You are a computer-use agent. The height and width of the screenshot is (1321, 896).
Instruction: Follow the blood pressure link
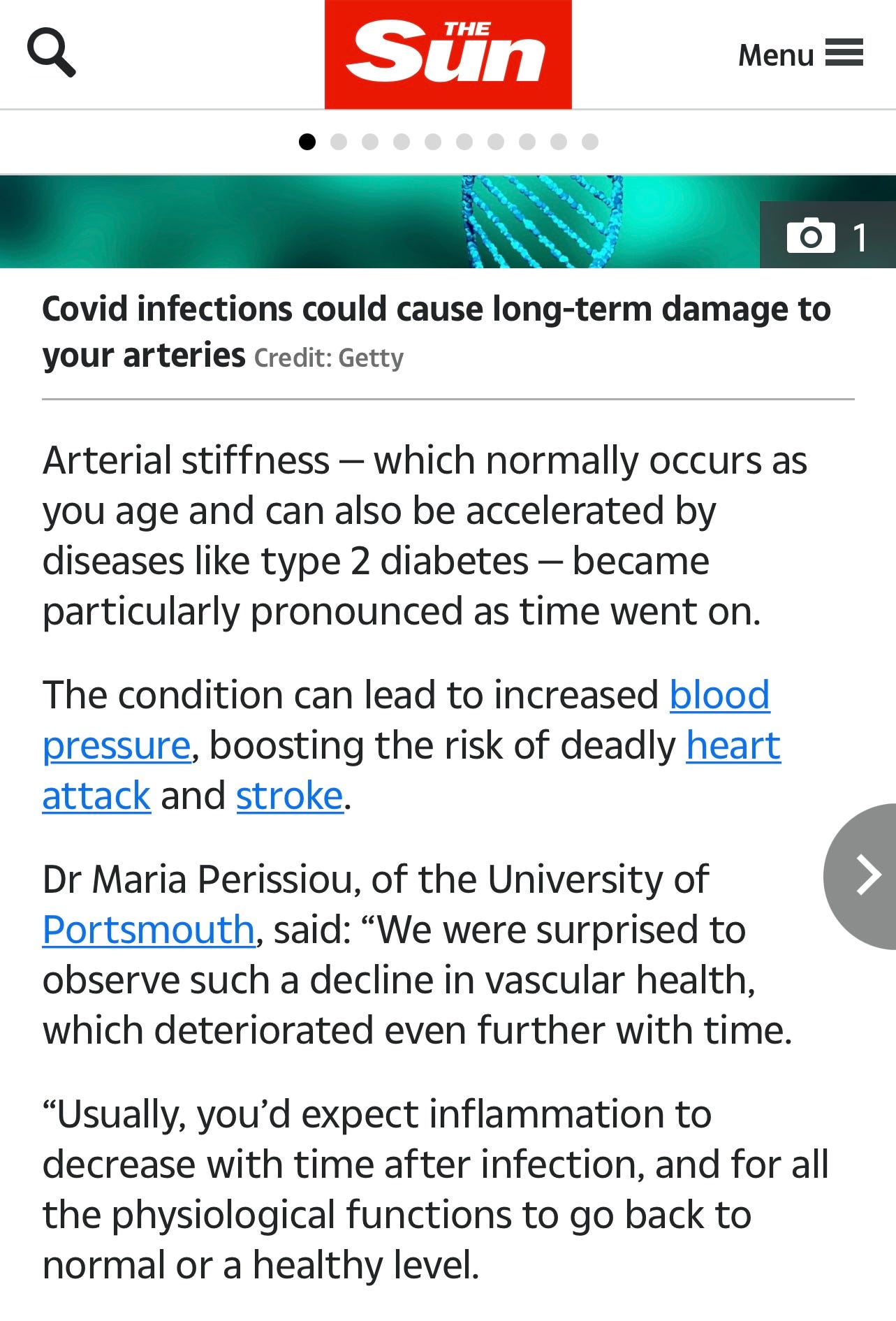pyautogui.click(x=719, y=696)
